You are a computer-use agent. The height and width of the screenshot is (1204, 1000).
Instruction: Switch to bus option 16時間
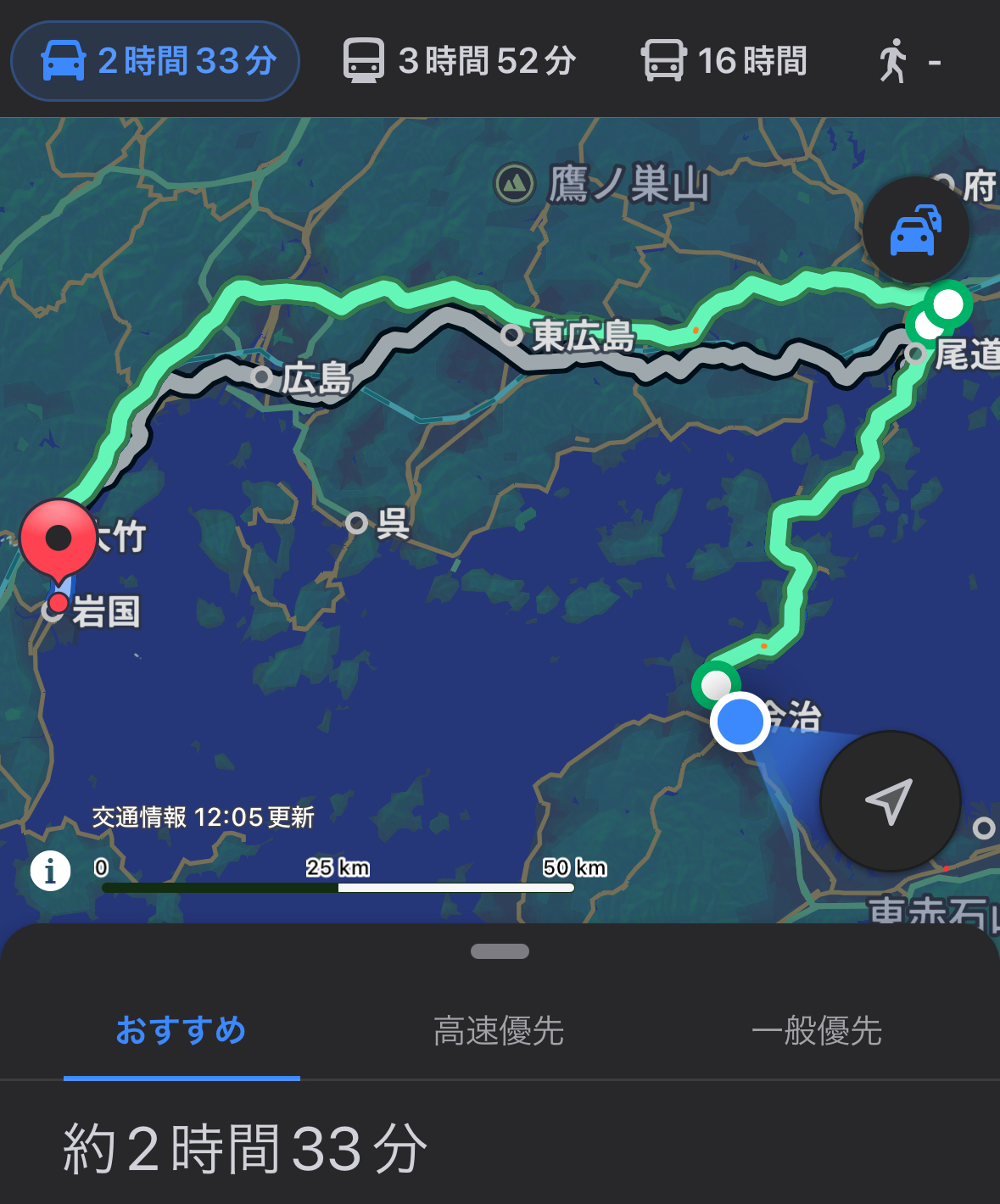(723, 61)
